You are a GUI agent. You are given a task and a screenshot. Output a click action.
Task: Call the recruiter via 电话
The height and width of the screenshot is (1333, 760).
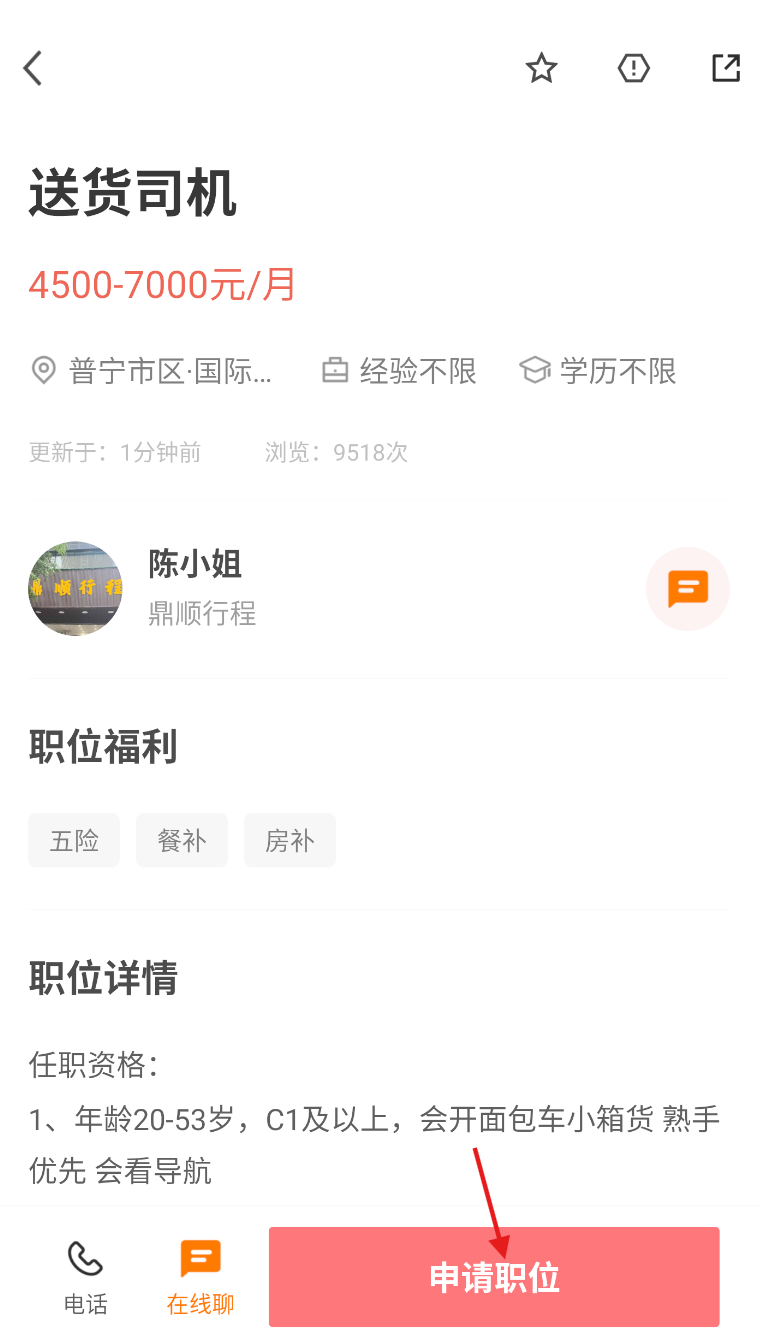point(86,1276)
